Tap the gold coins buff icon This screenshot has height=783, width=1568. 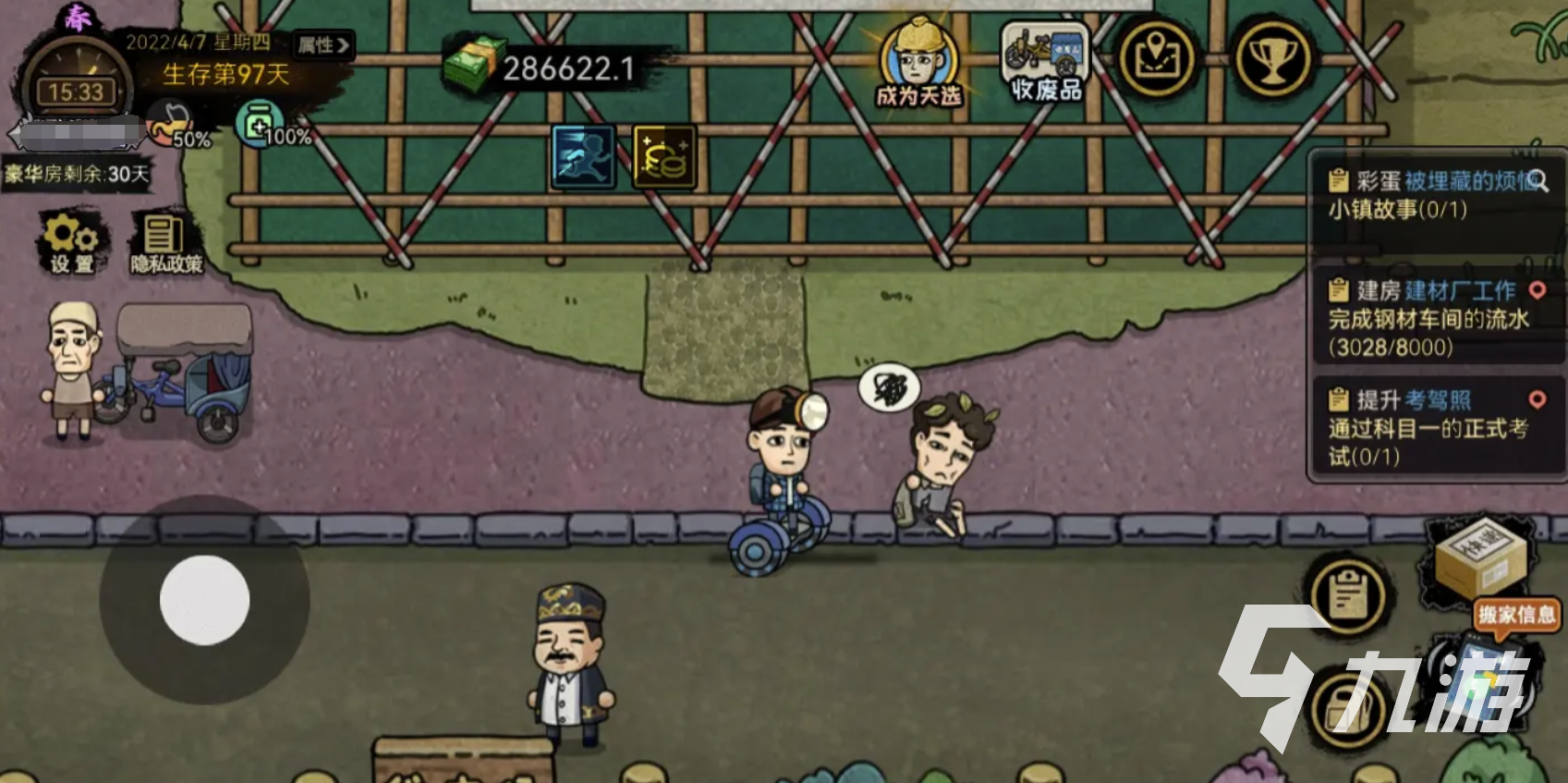tap(664, 158)
